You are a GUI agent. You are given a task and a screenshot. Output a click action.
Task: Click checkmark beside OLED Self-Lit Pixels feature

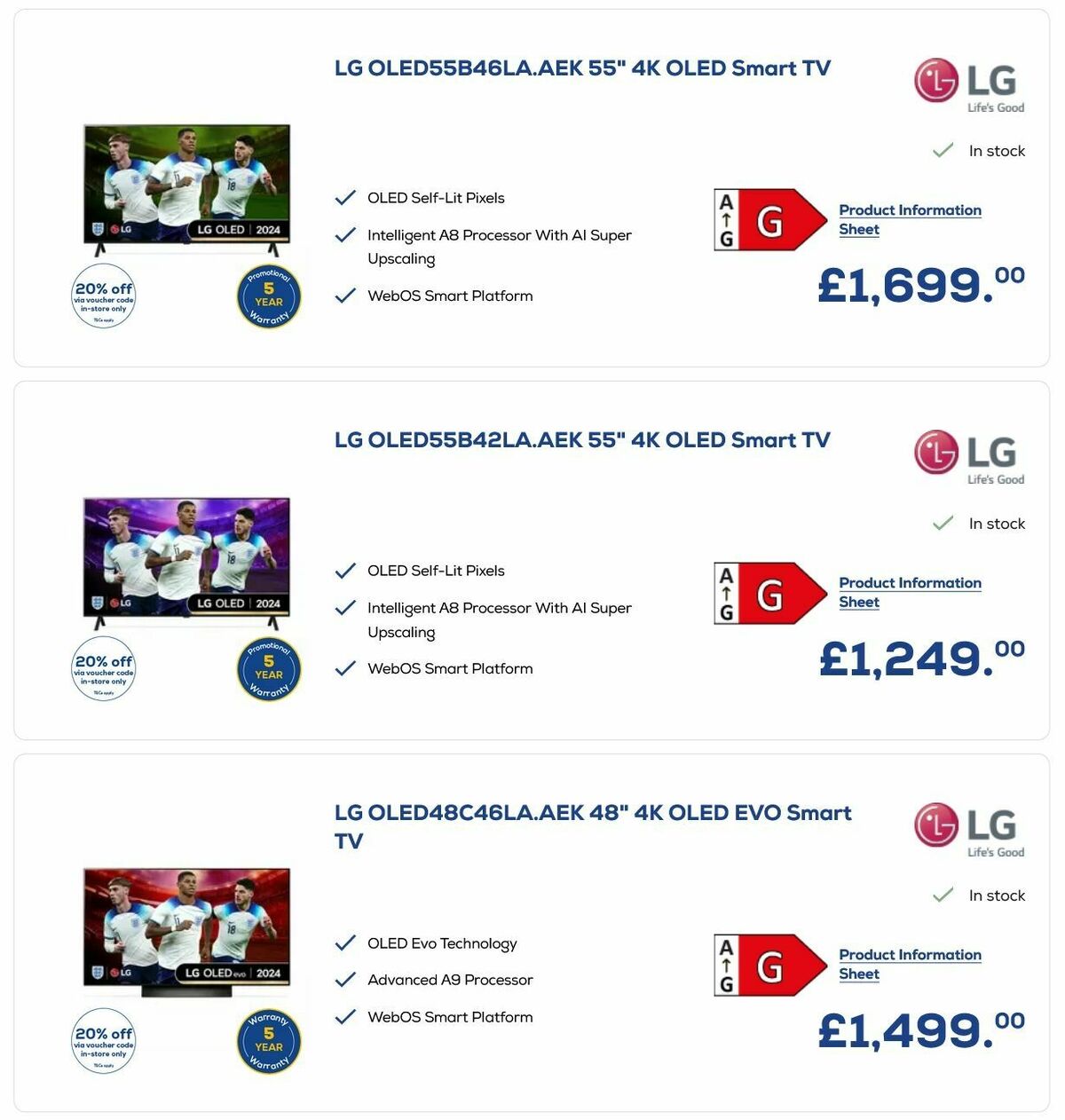pos(344,197)
